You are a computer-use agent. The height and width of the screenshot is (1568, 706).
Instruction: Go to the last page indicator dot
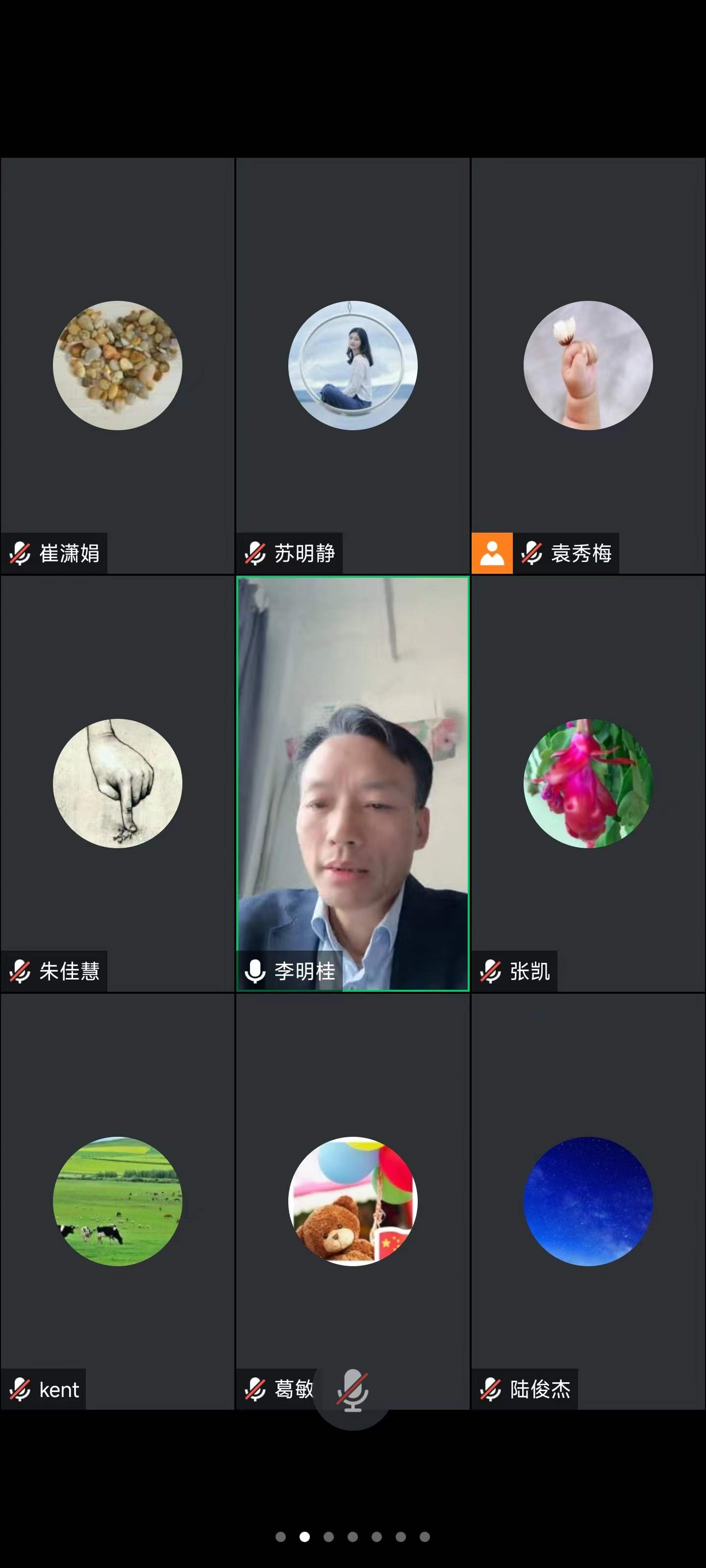click(x=425, y=1537)
